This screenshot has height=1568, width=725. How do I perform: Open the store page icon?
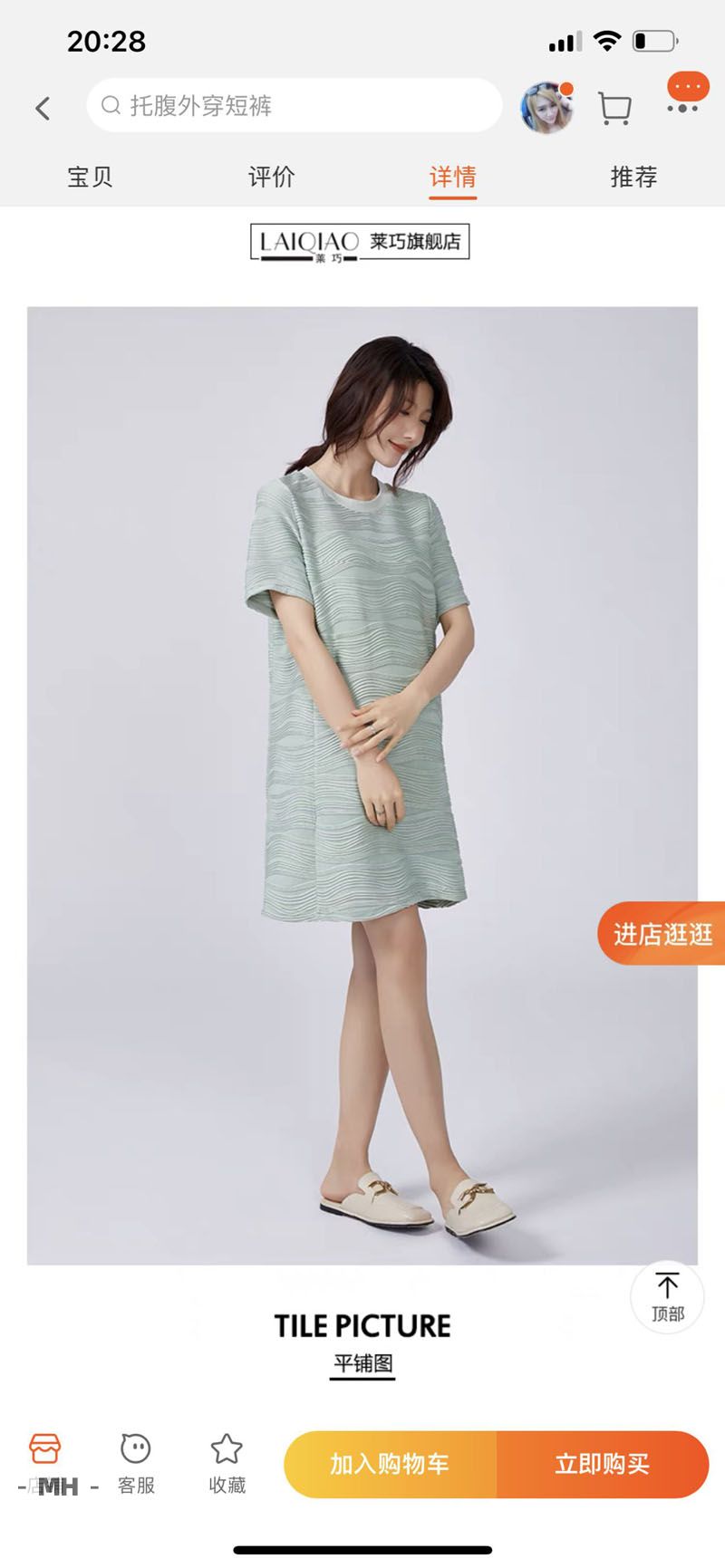coord(45,1462)
